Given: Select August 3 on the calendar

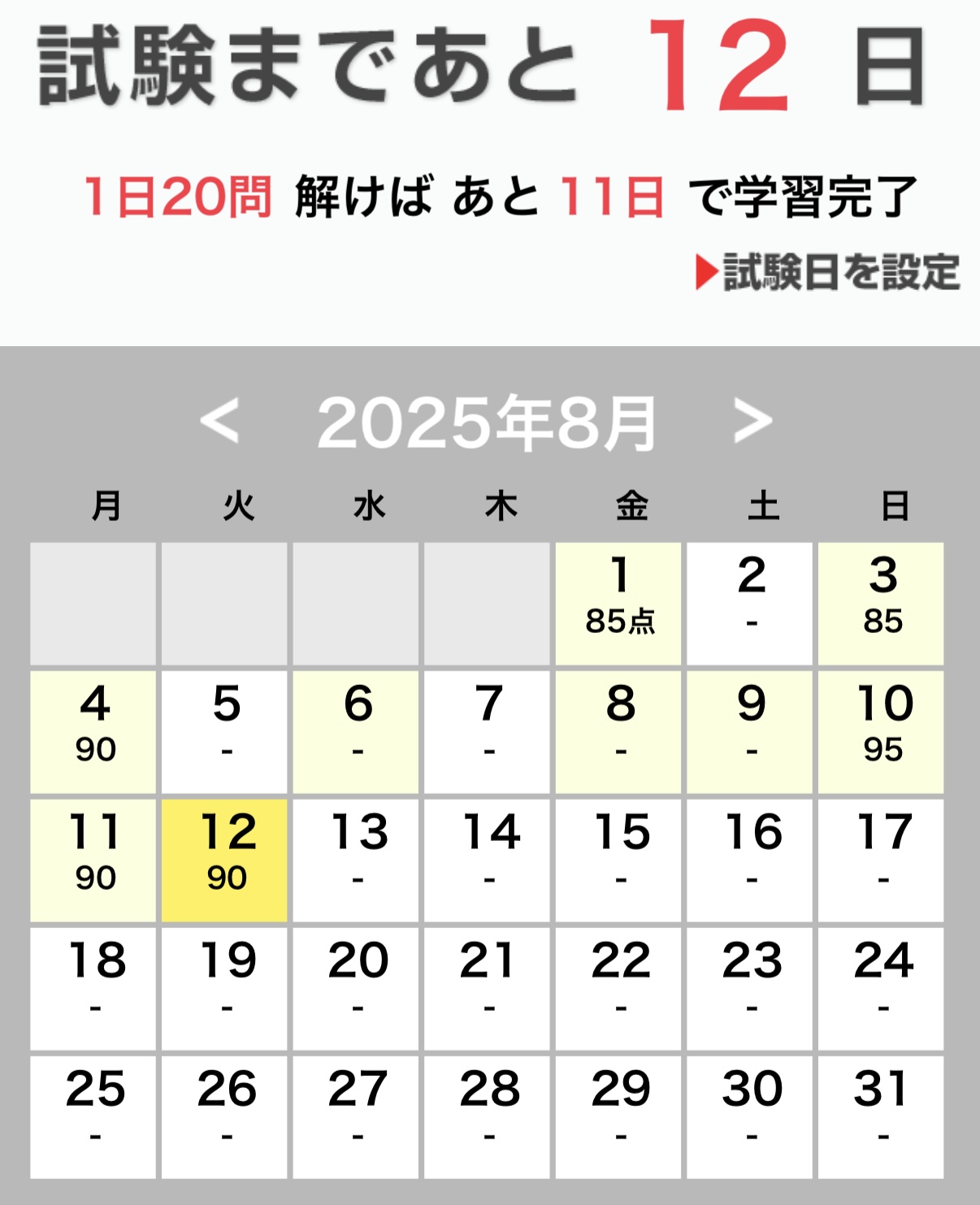Looking at the screenshot, I should pyautogui.click(x=881, y=603).
